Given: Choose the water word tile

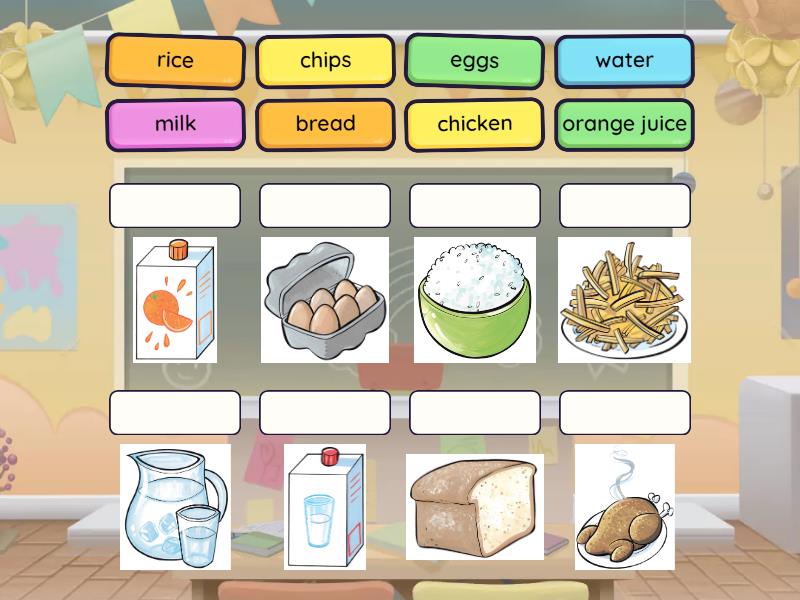Looking at the screenshot, I should point(624,61).
